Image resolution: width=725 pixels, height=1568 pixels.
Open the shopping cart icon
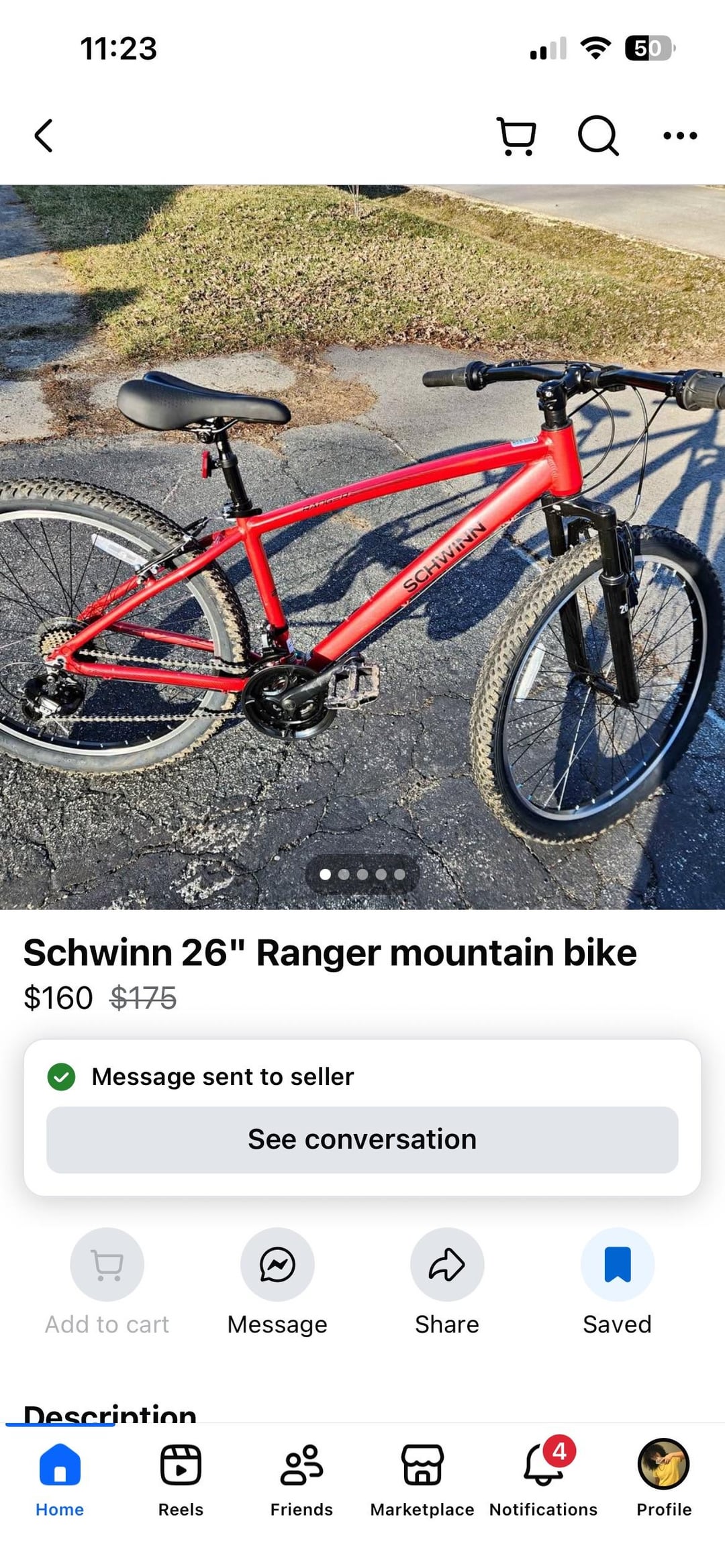(516, 136)
